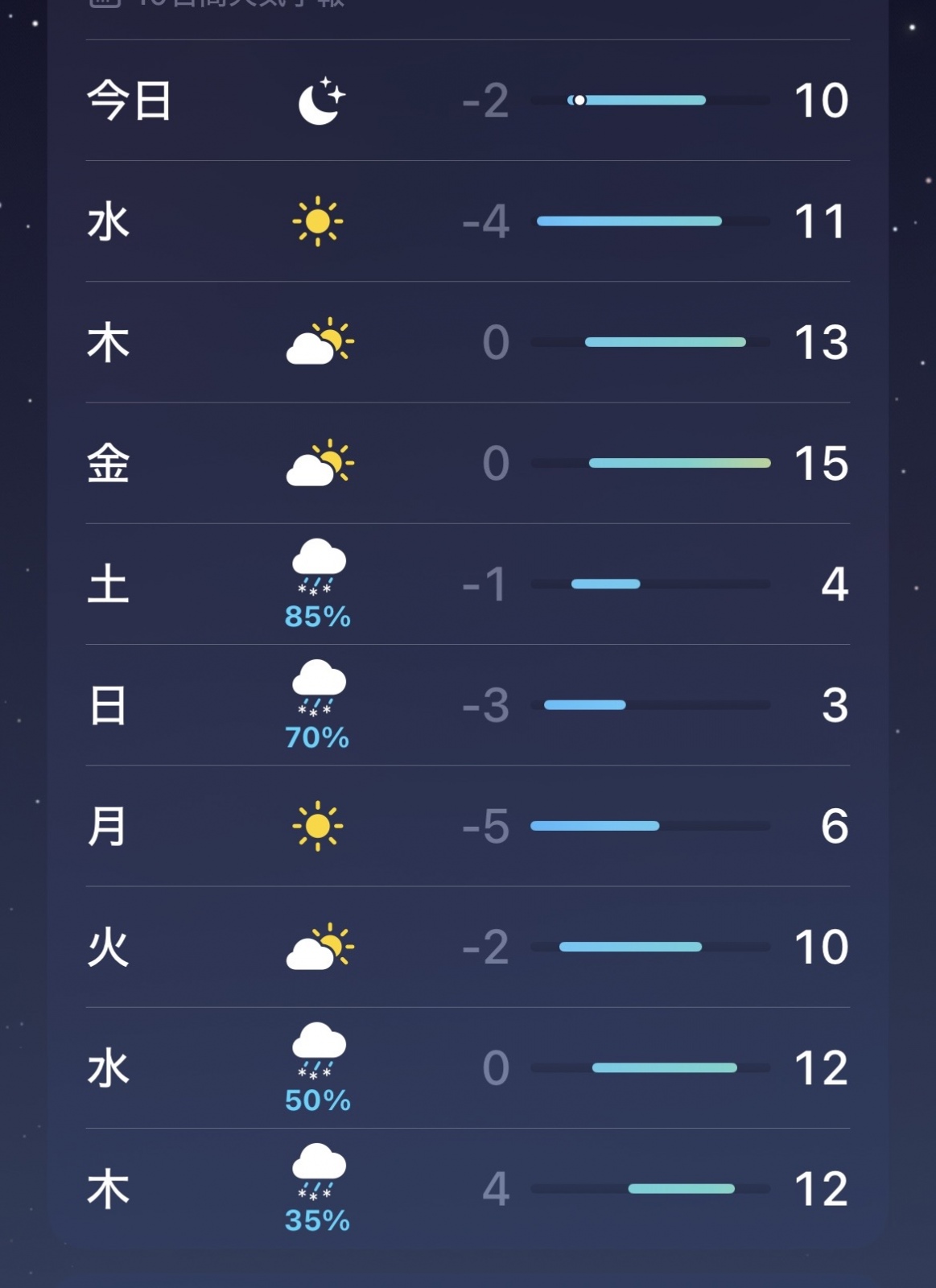Open the 木 row with 35% snow
Image resolution: width=936 pixels, height=1288 pixels.
pyautogui.click(x=467, y=1189)
